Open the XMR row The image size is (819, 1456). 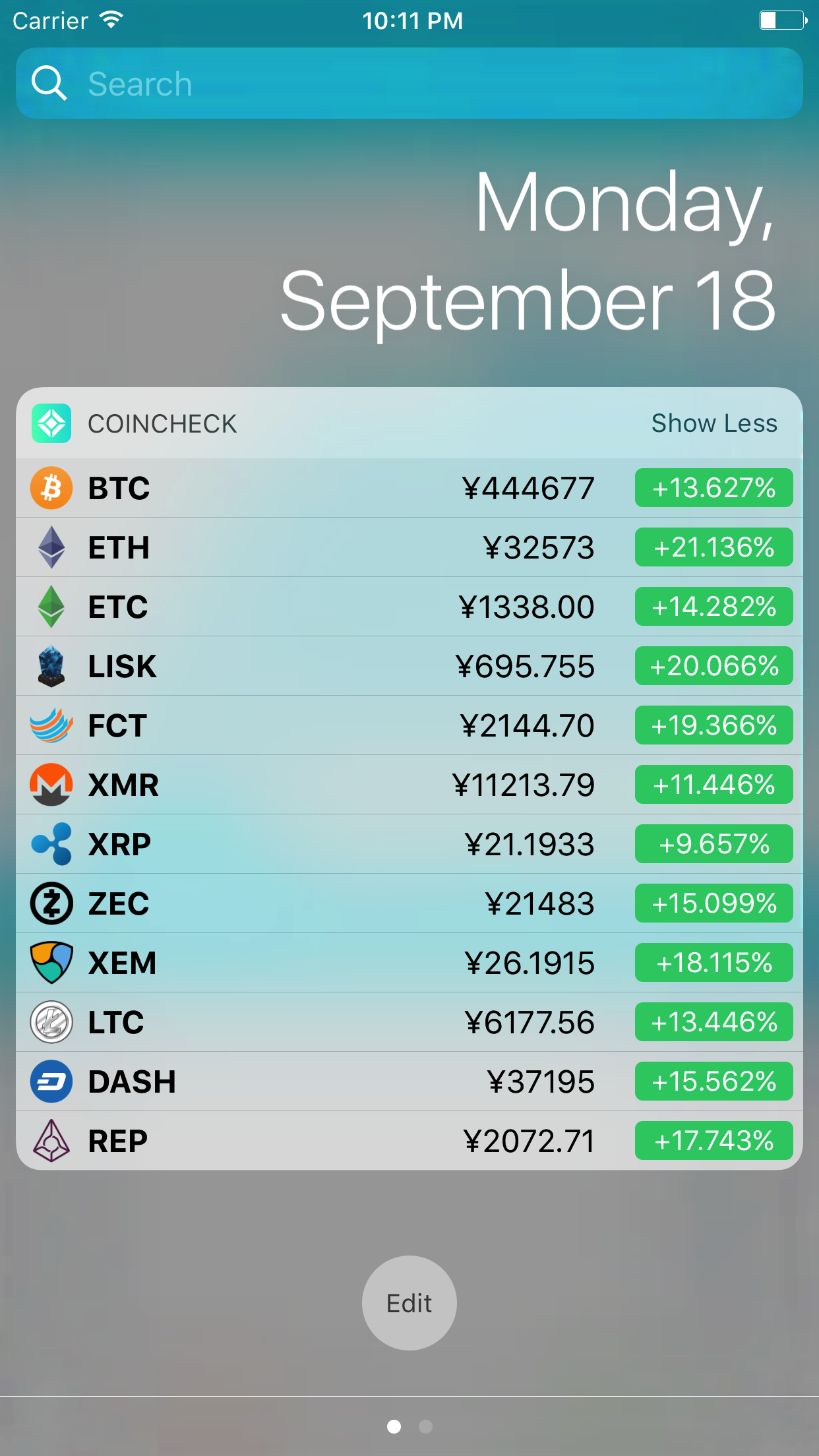[409, 785]
